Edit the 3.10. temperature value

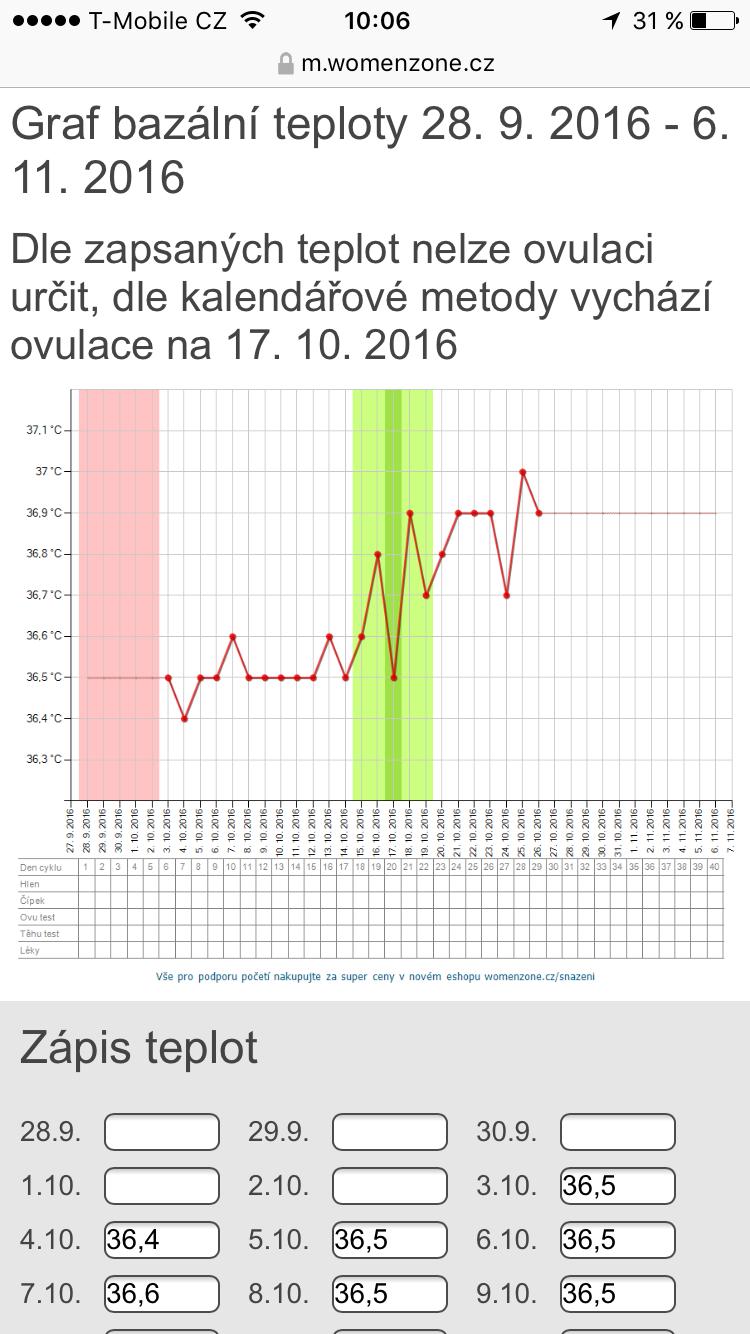(x=618, y=1186)
